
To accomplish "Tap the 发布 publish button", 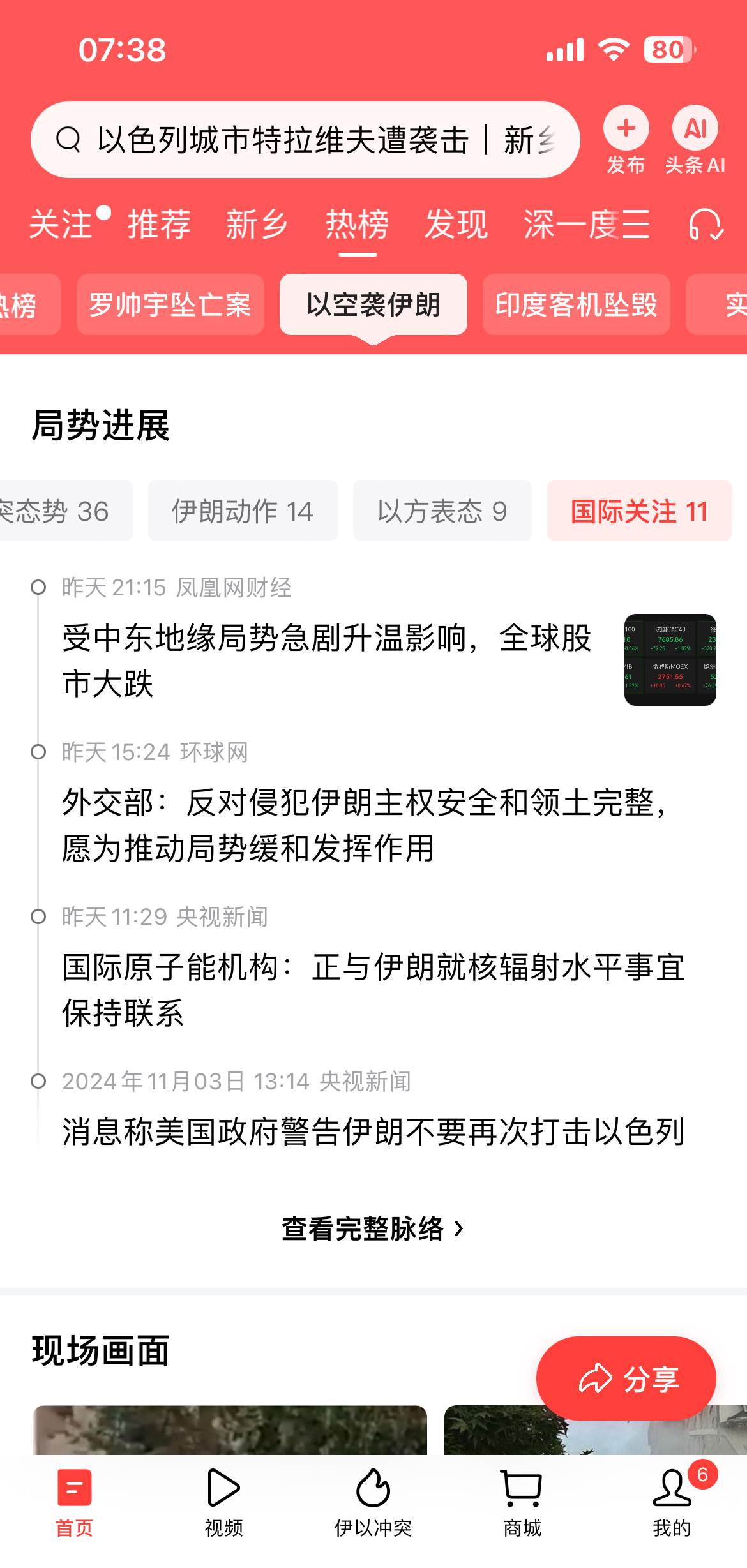I will 626,139.
